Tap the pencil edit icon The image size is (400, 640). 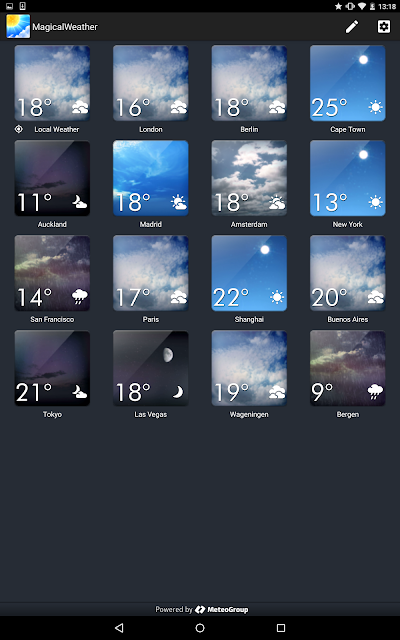point(352,27)
